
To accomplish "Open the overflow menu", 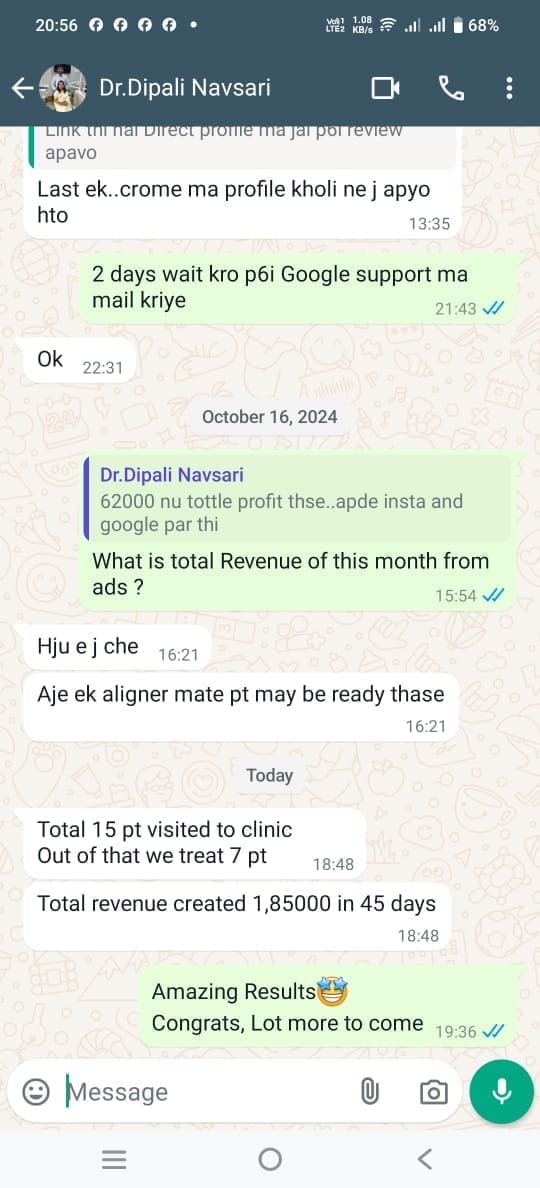I will point(509,89).
